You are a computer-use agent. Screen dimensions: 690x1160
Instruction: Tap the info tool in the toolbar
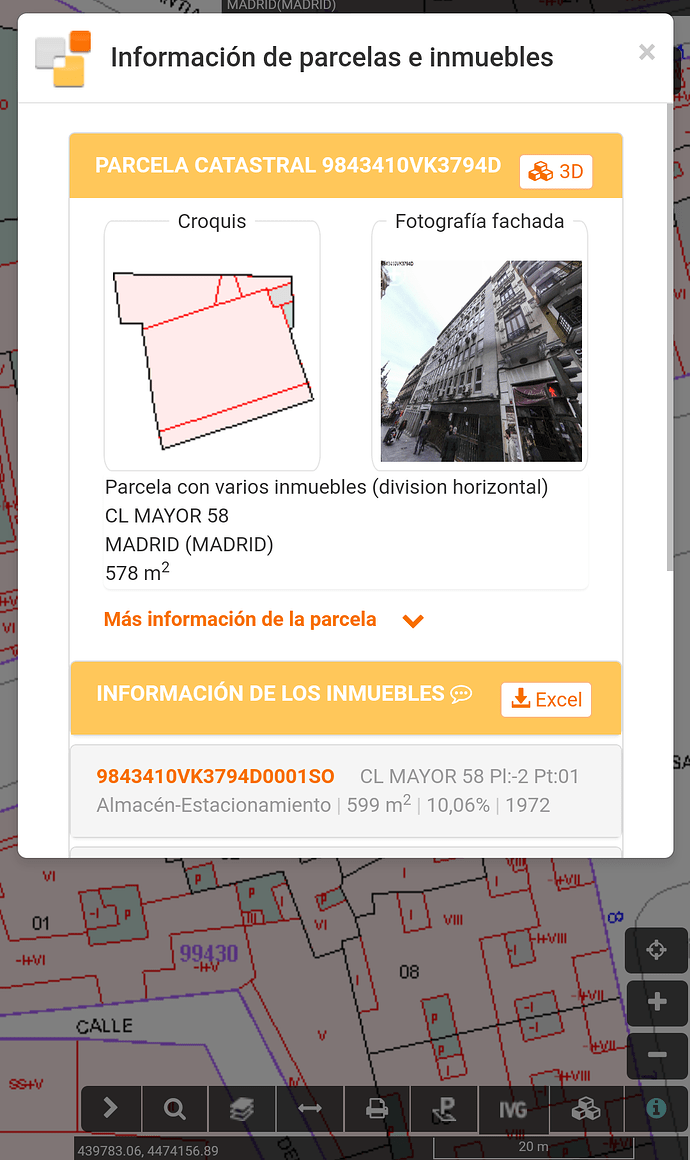pyautogui.click(x=656, y=1109)
